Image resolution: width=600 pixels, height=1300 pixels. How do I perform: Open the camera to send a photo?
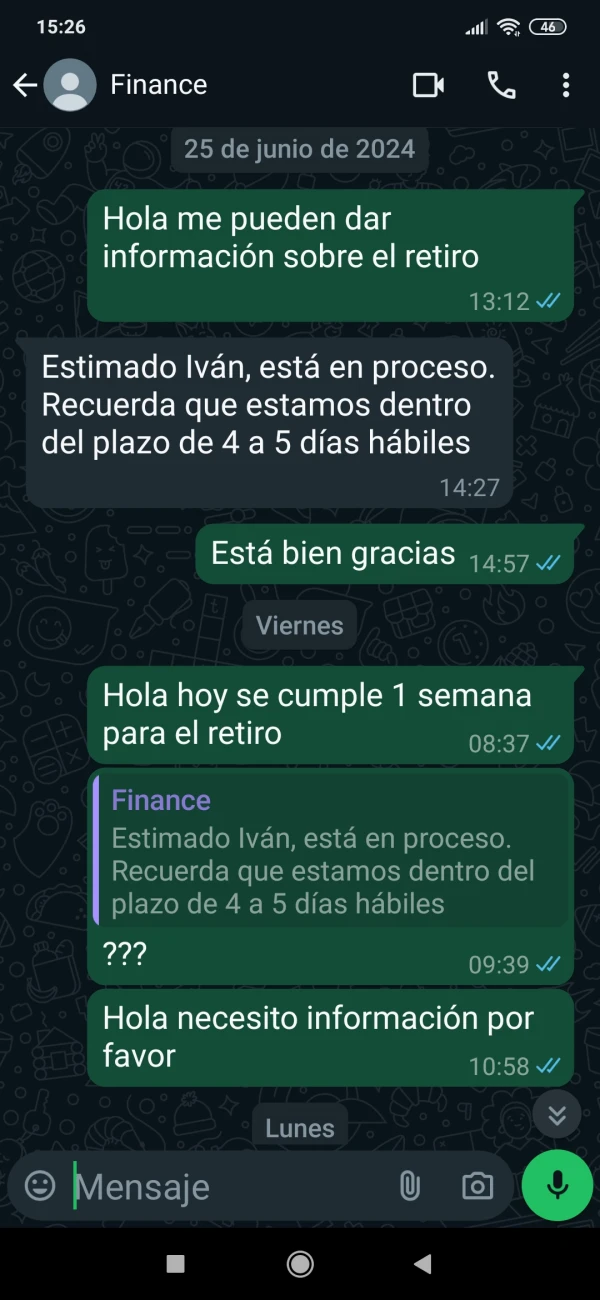(478, 1186)
